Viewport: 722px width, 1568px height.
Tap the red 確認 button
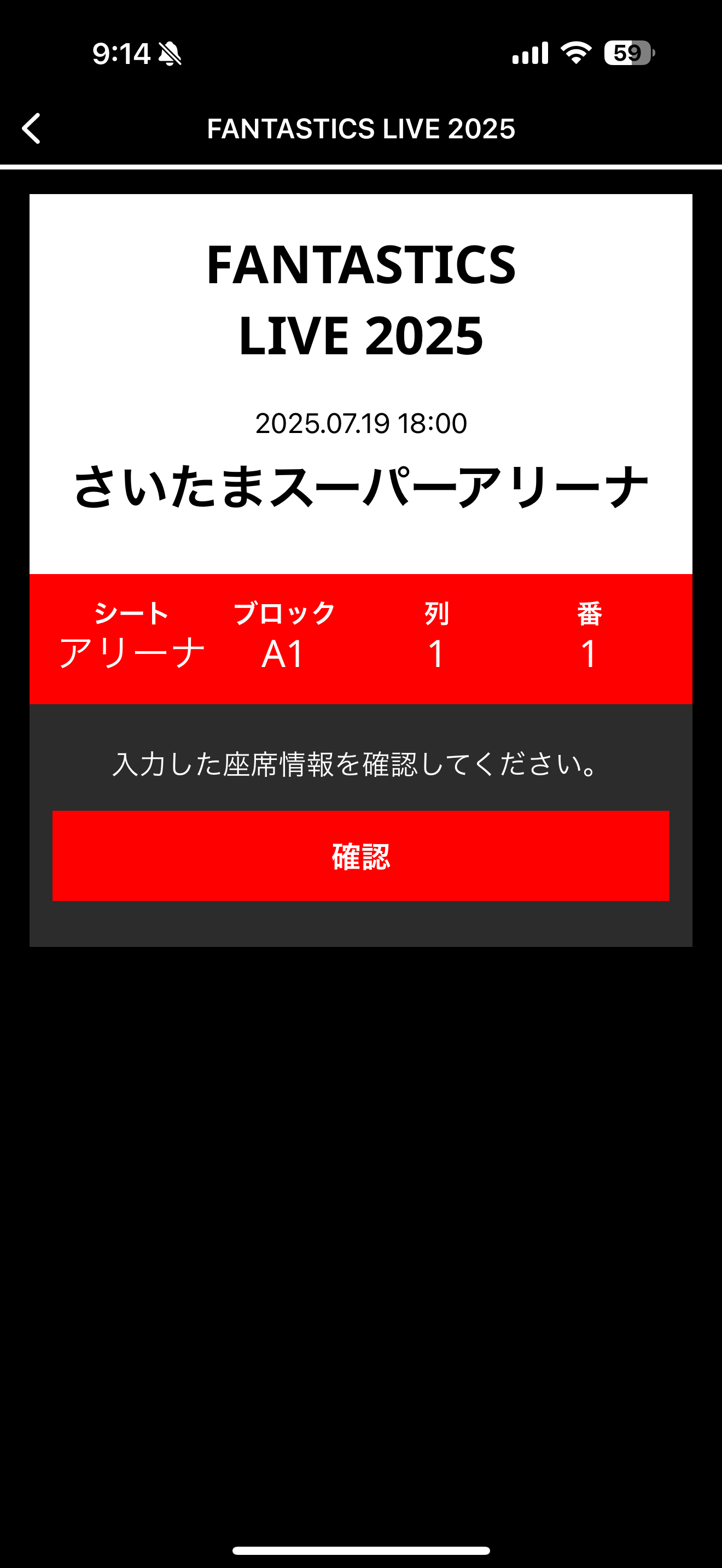click(360, 855)
